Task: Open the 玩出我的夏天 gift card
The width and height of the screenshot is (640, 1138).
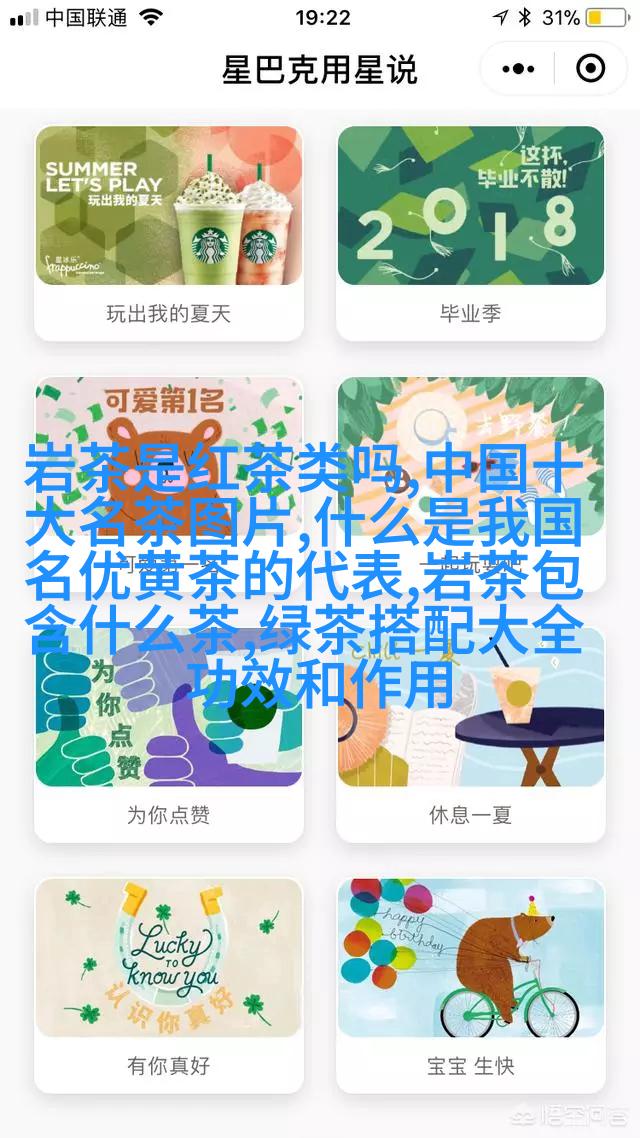Action: (169, 232)
